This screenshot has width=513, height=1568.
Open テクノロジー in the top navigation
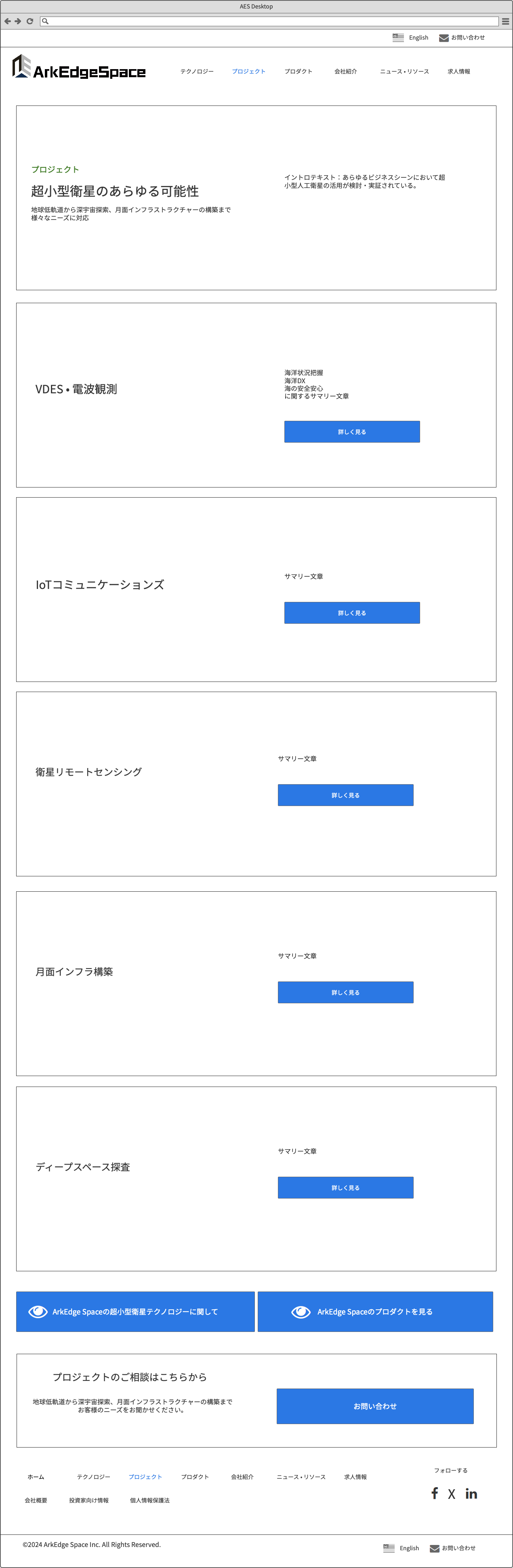tap(197, 72)
